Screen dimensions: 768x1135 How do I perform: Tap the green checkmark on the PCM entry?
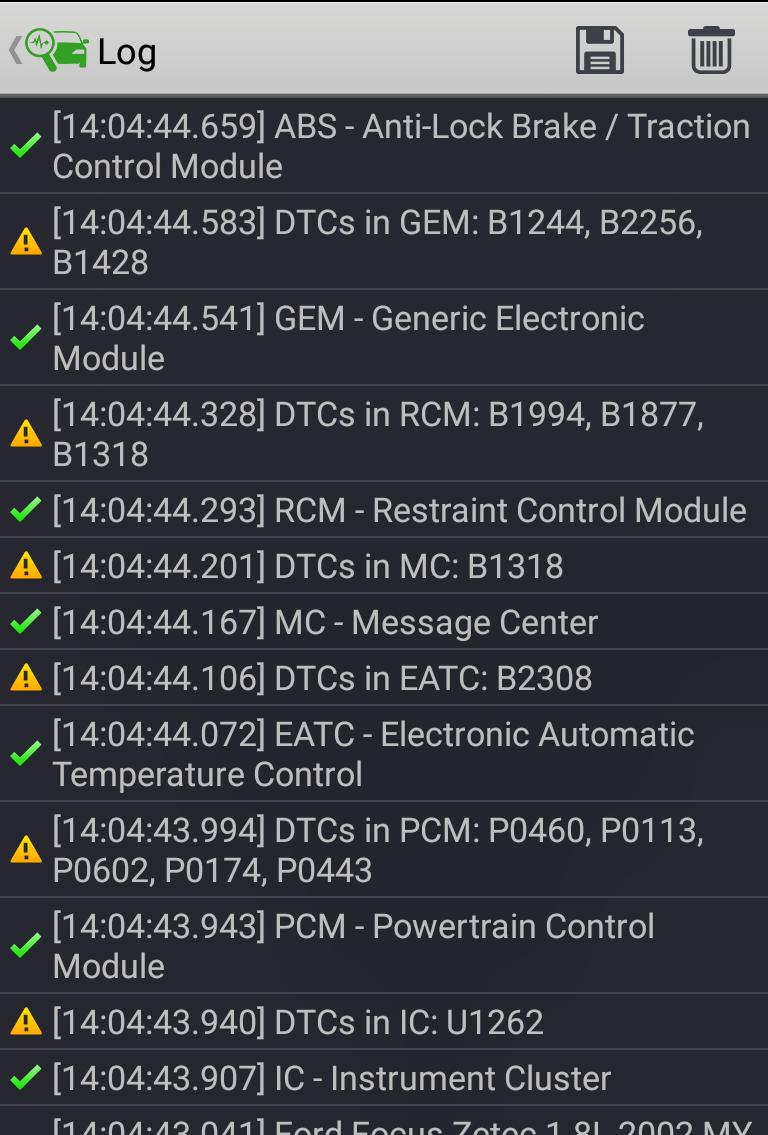(x=22, y=946)
